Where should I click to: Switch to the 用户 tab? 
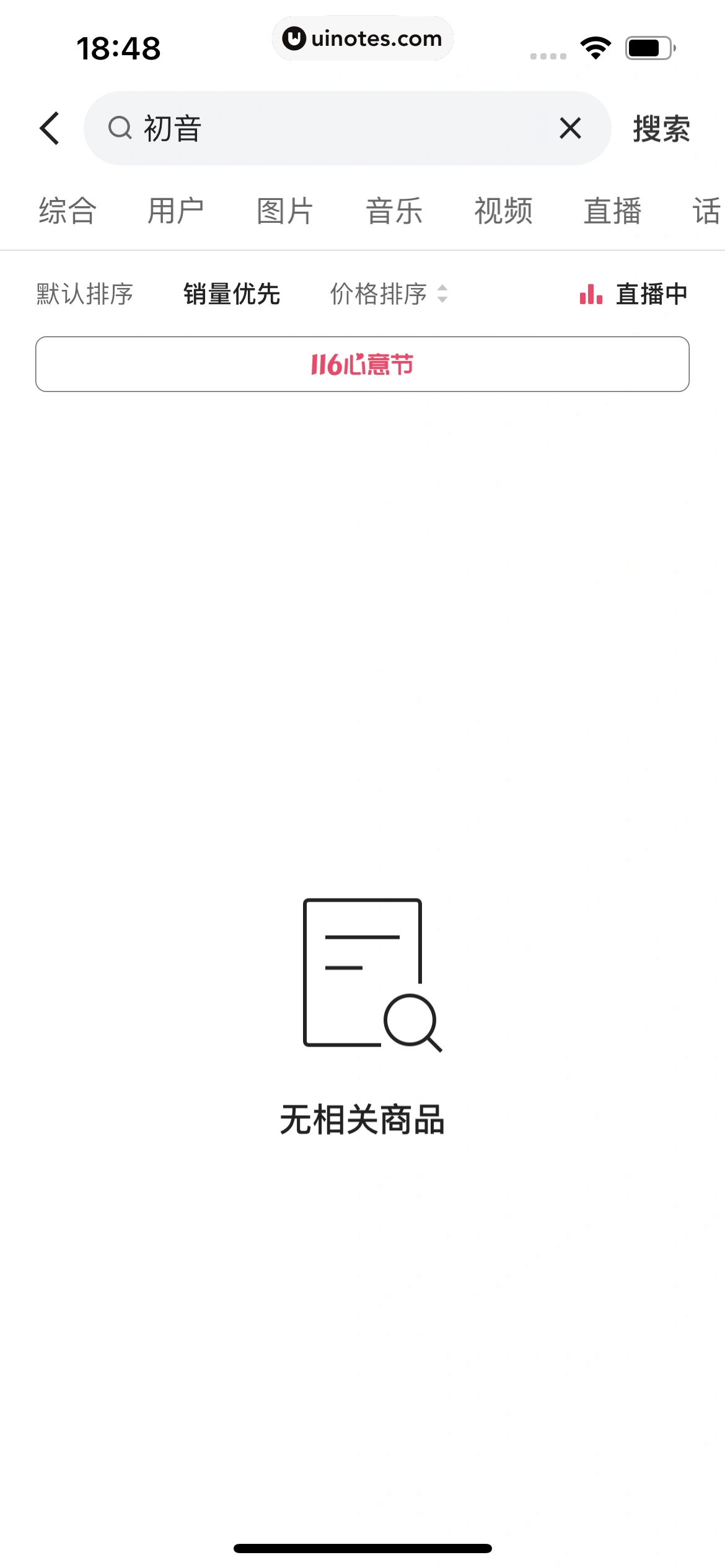pyautogui.click(x=176, y=211)
